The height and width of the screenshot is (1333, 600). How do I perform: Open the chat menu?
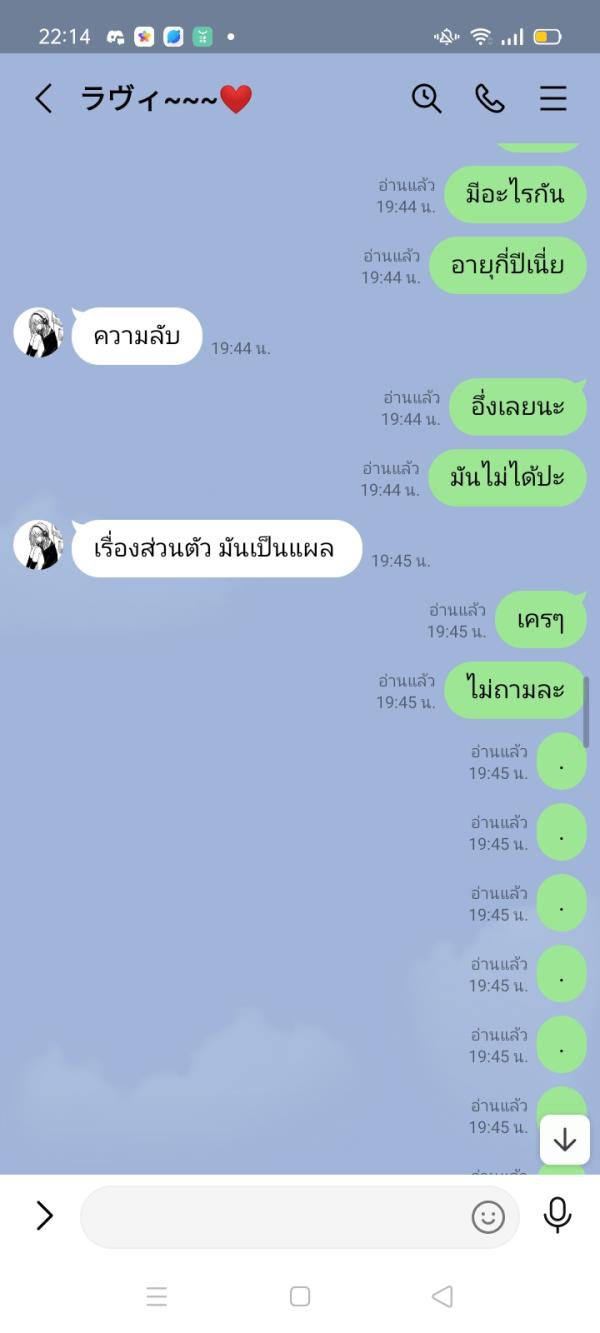pyautogui.click(x=553, y=98)
